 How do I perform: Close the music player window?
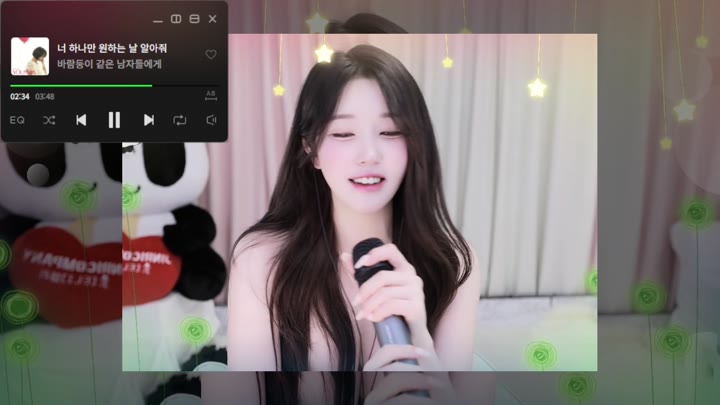point(212,19)
